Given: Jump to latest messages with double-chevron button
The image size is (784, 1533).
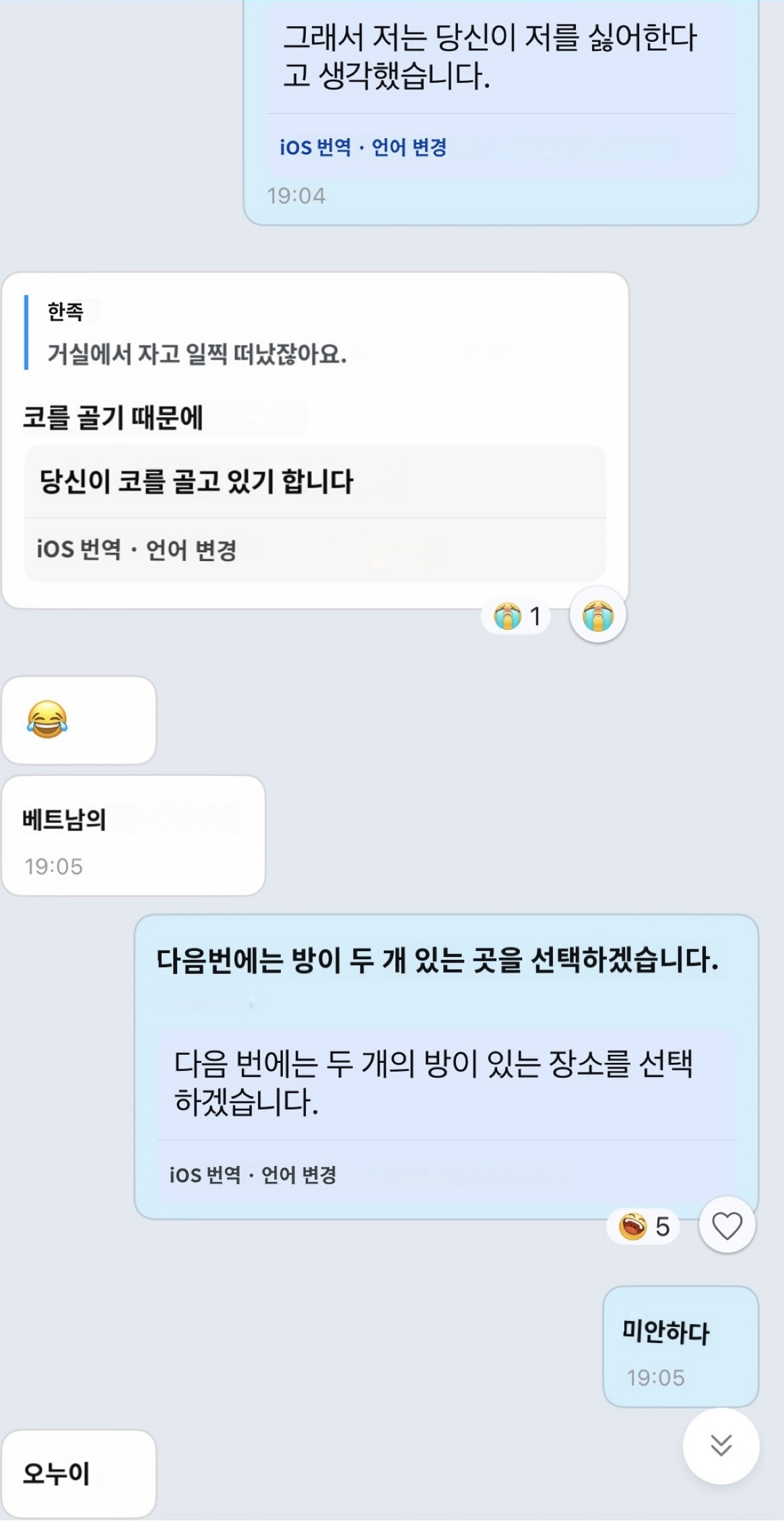Looking at the screenshot, I should (x=721, y=1445).
